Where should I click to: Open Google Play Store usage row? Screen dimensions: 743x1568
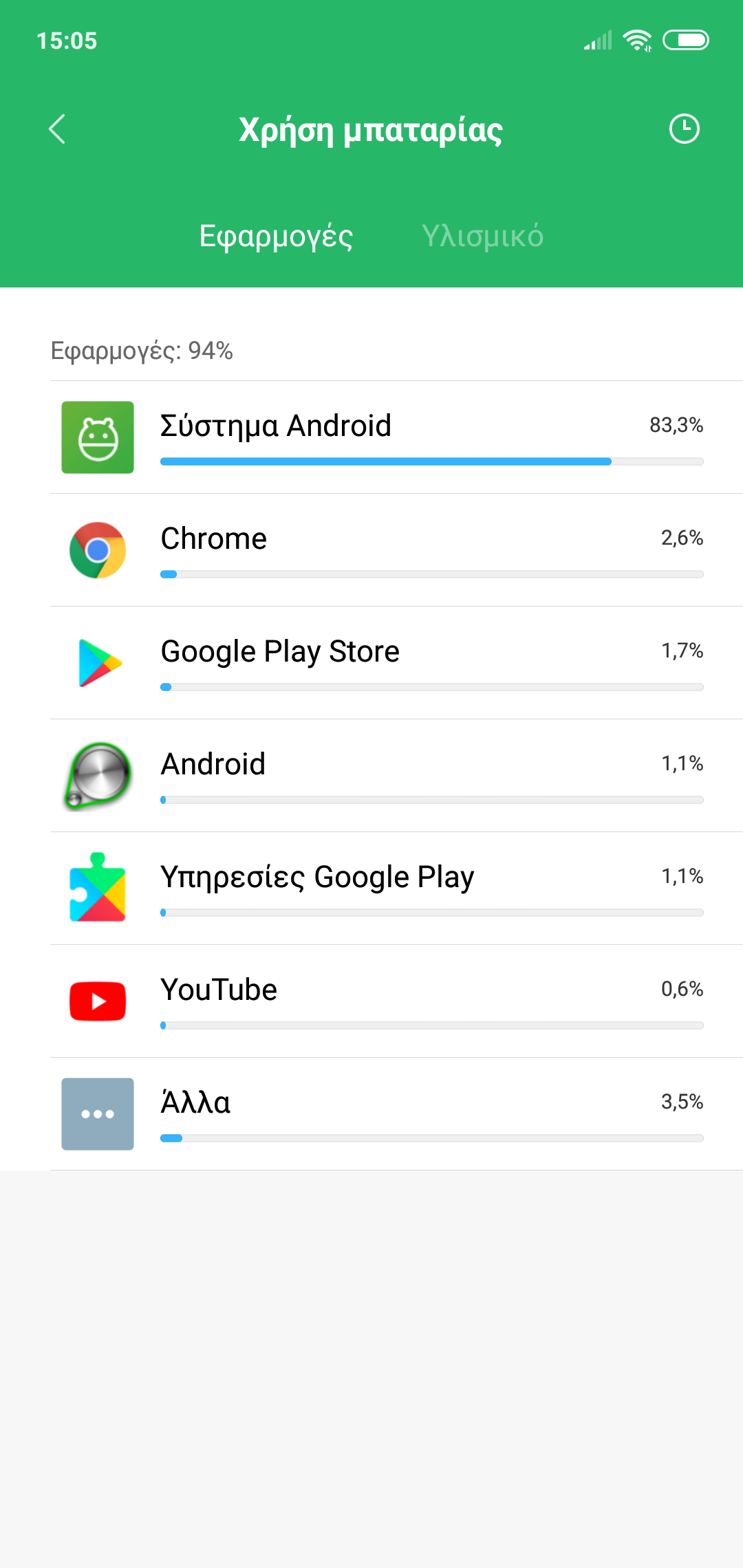coord(396,663)
